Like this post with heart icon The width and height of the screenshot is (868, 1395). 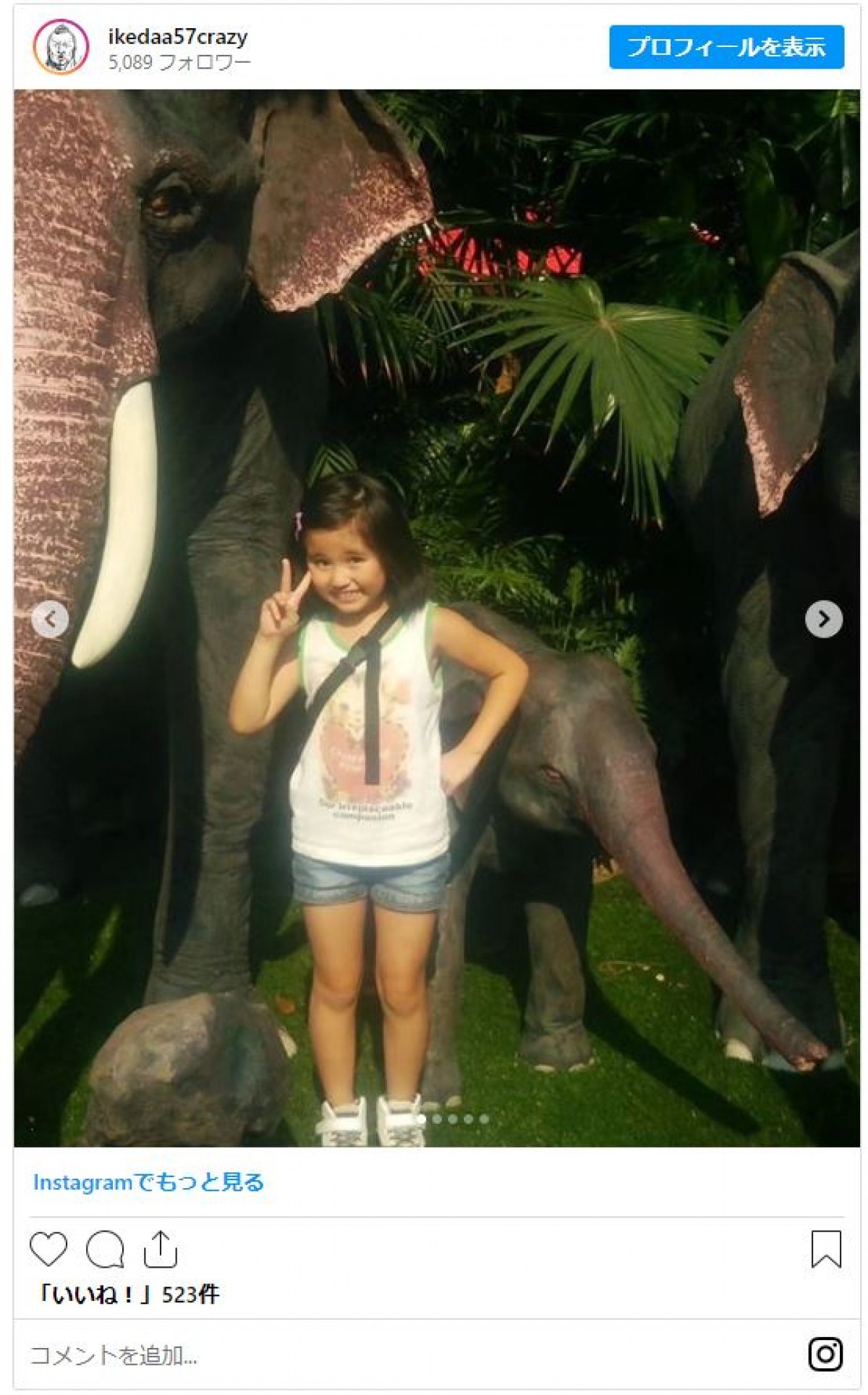click(48, 1249)
